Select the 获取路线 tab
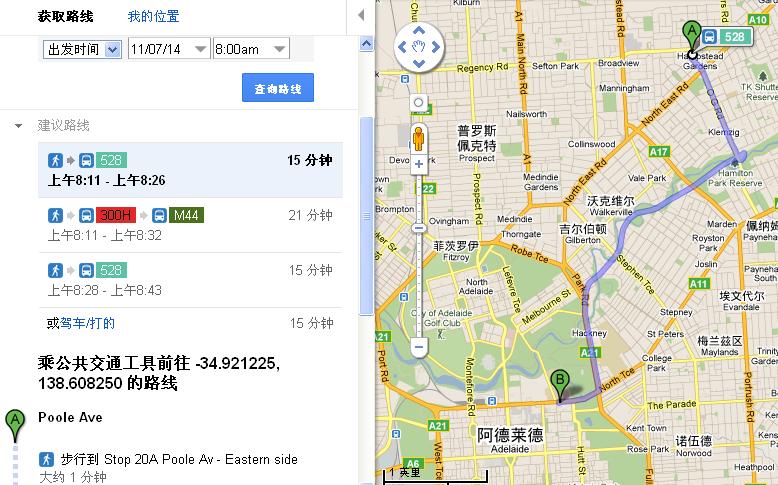This screenshot has width=778, height=485. 66,16
